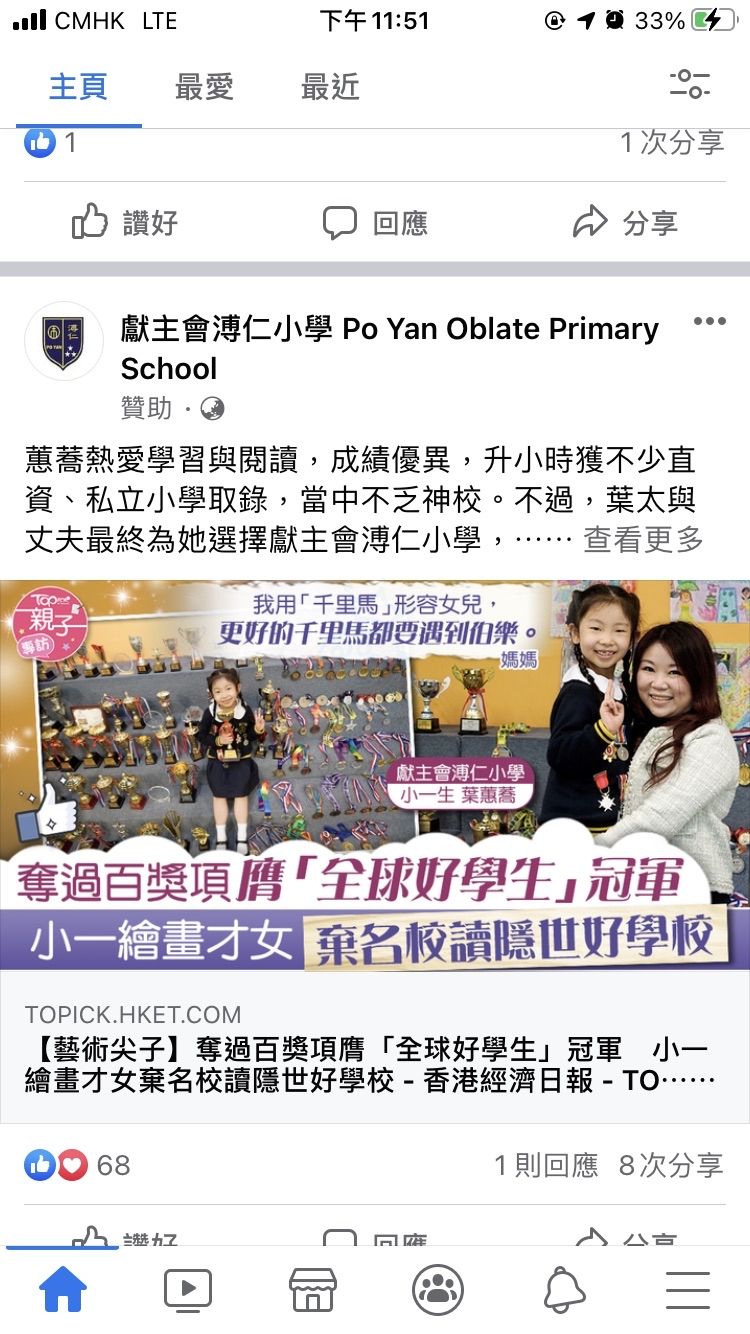The image size is (750, 1334).
Task: Select the 主頁 feed tab
Action: pos(78,88)
